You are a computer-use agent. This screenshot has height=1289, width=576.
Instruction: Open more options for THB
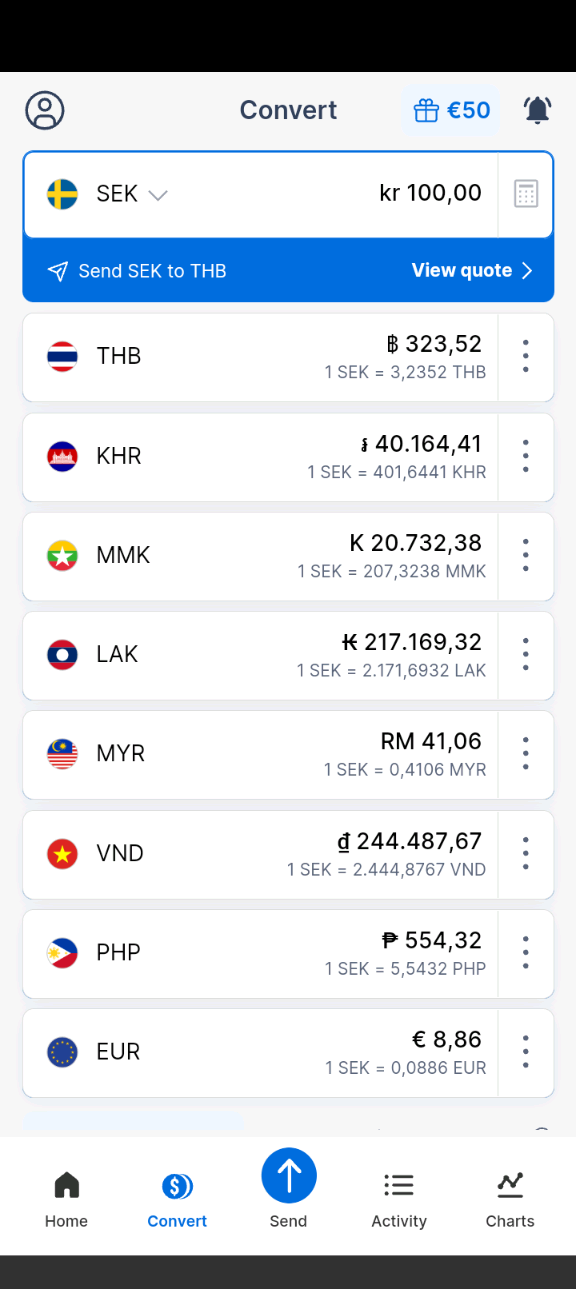point(525,357)
